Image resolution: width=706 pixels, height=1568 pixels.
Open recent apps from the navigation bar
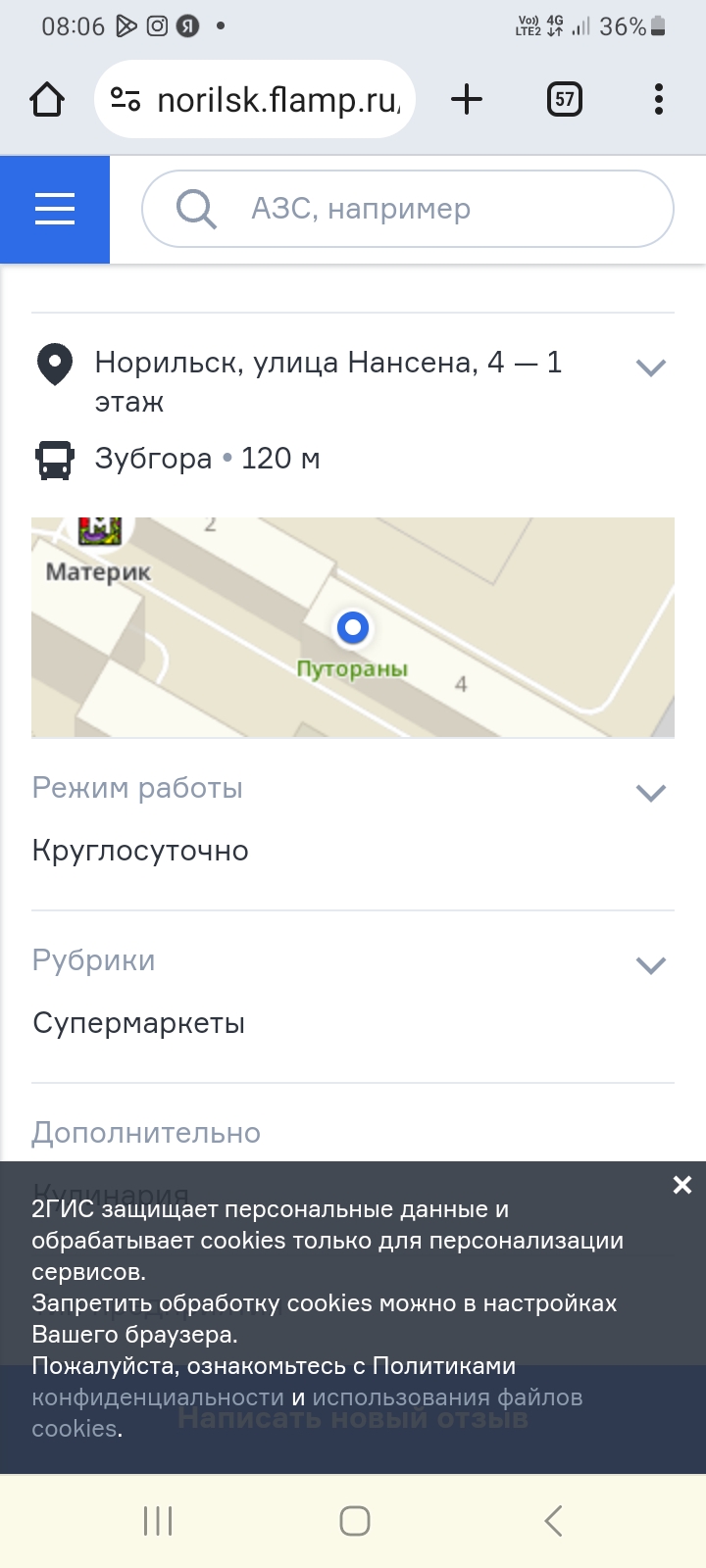tap(158, 1521)
